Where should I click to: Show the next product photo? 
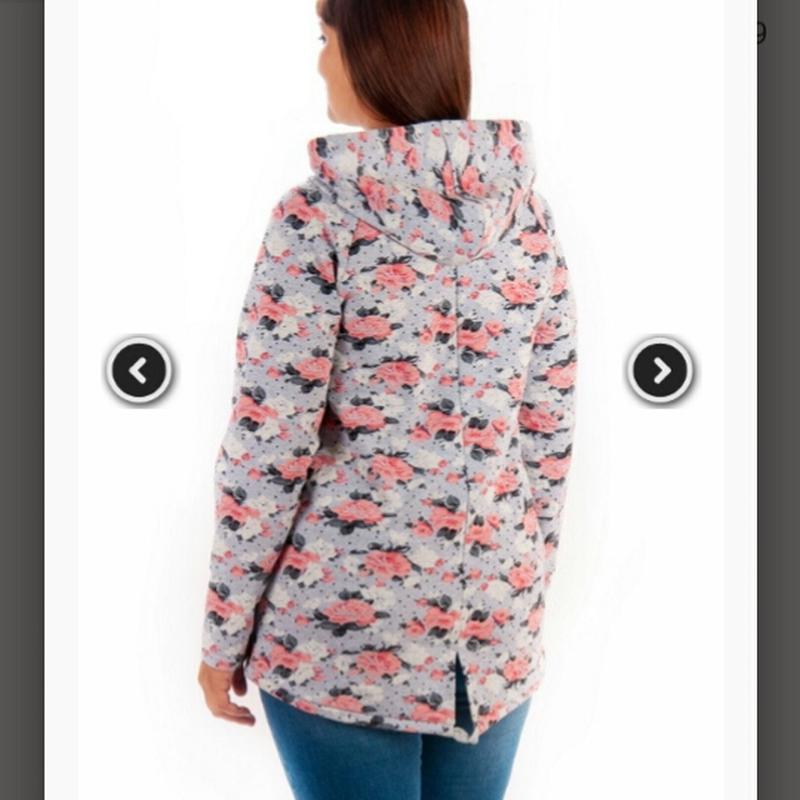pyautogui.click(x=660, y=371)
